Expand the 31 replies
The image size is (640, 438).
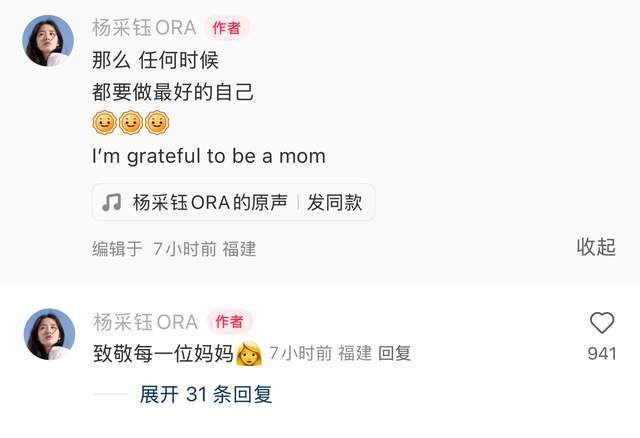click(206, 394)
